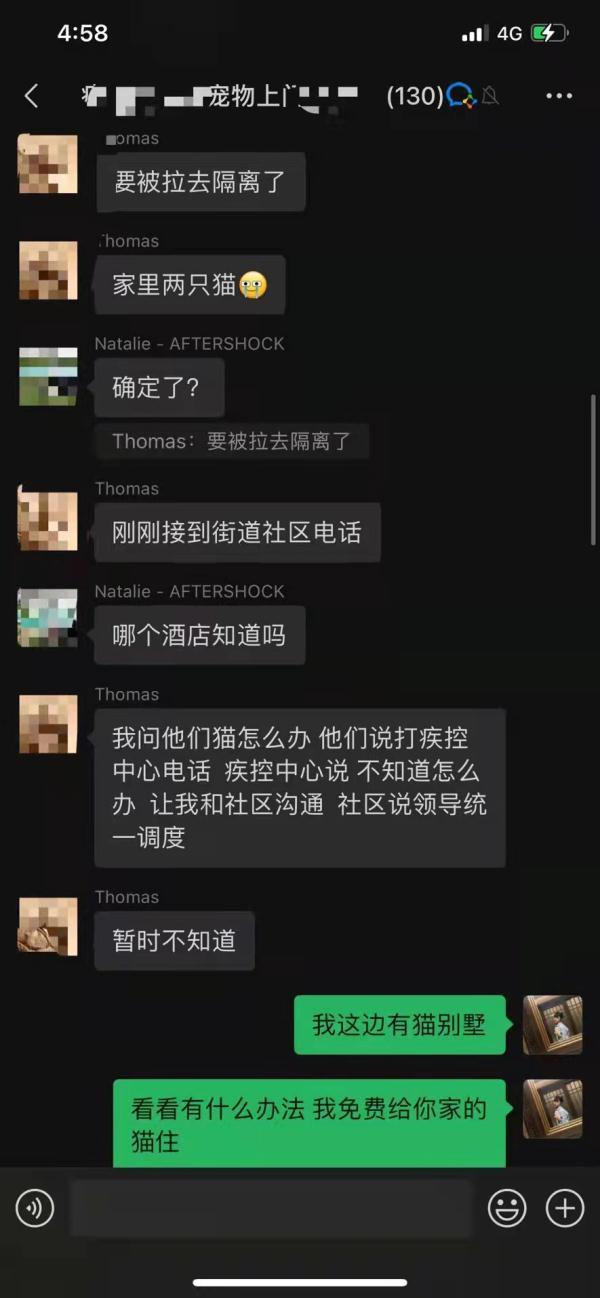
Task: Switch to voice message input
Action: [x=35, y=1208]
